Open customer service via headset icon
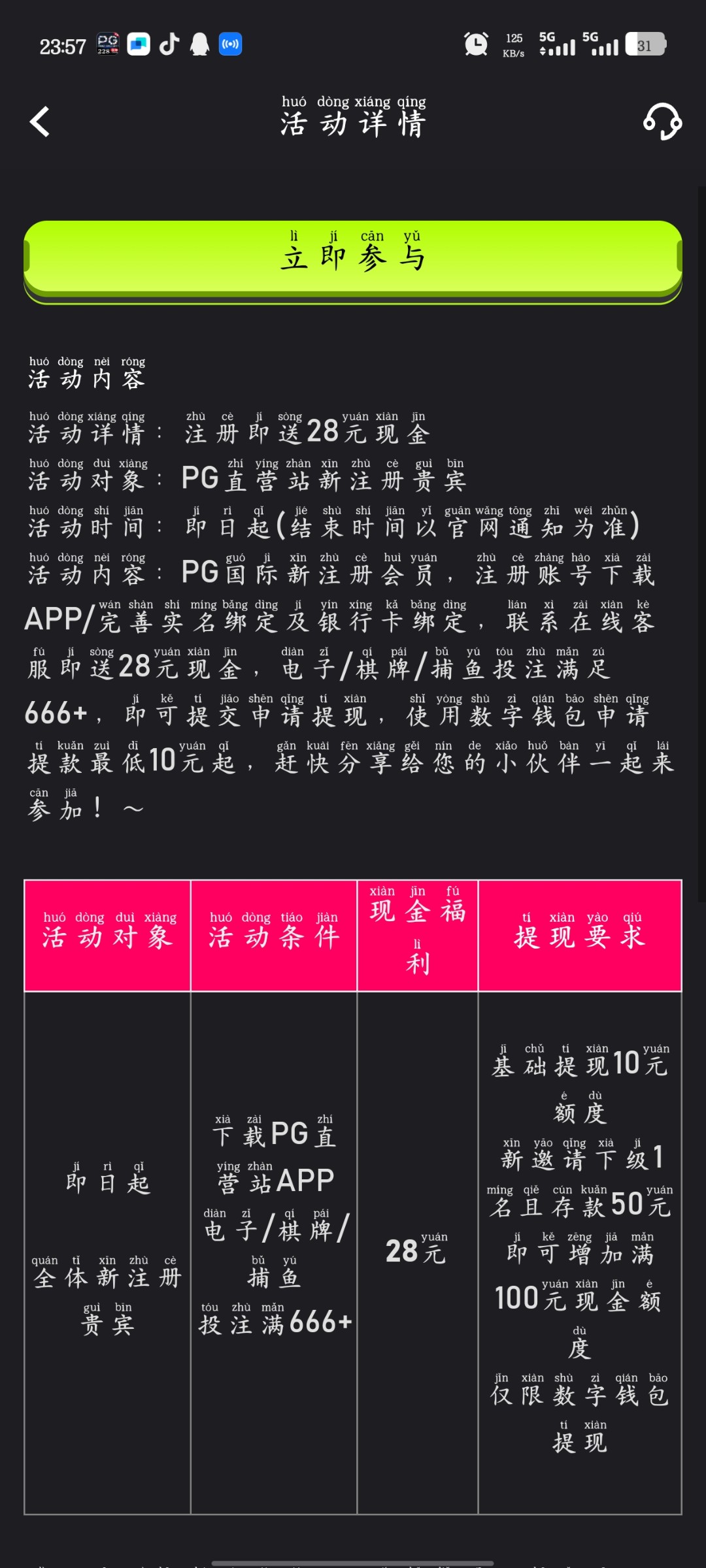The height and width of the screenshot is (1568, 706). tap(662, 122)
